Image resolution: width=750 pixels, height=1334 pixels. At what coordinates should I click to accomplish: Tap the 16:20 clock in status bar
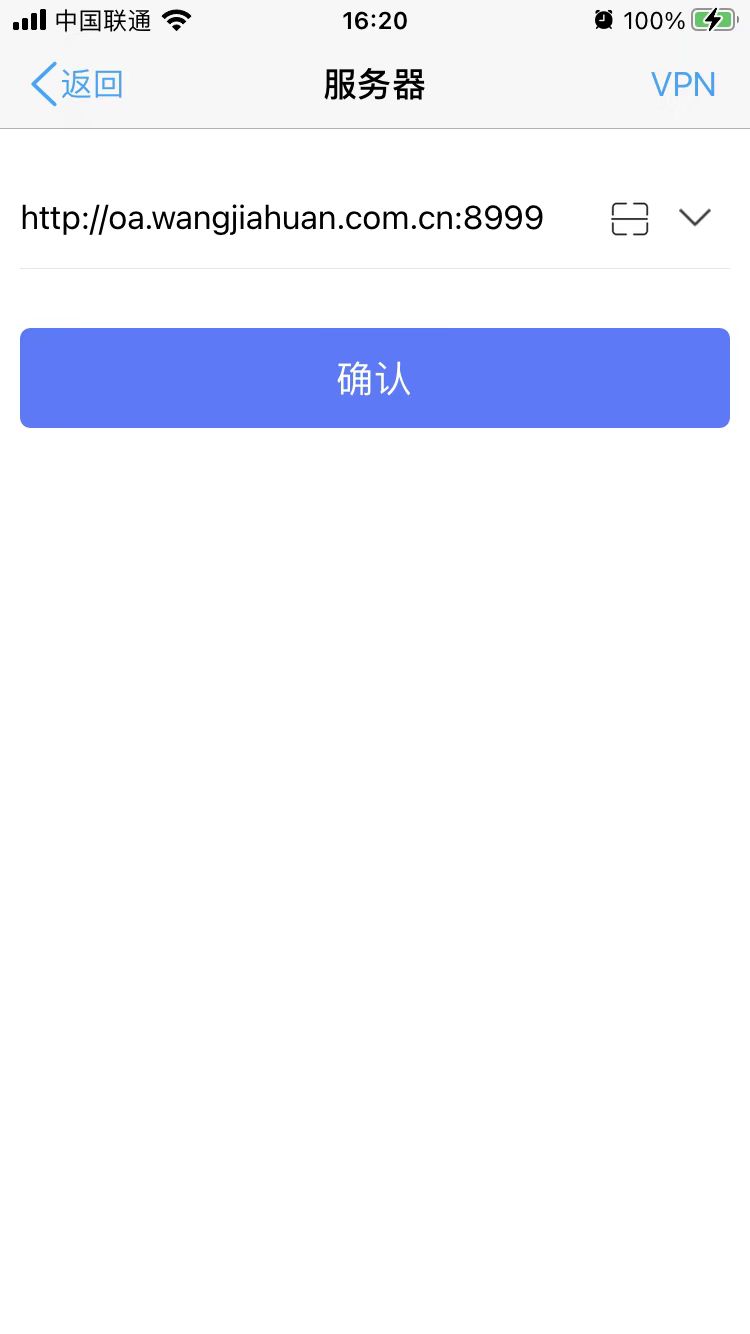click(x=375, y=20)
